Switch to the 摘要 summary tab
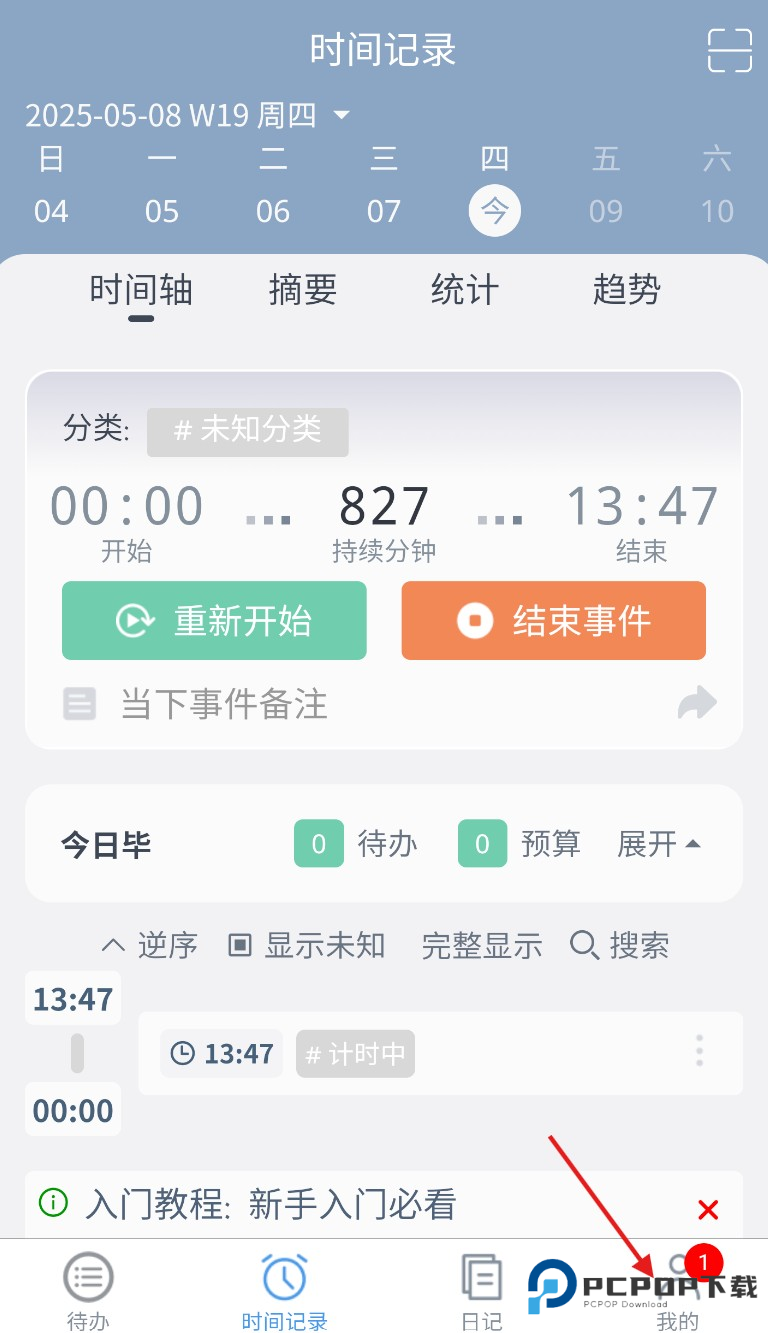The image size is (768, 1333). [x=302, y=291]
